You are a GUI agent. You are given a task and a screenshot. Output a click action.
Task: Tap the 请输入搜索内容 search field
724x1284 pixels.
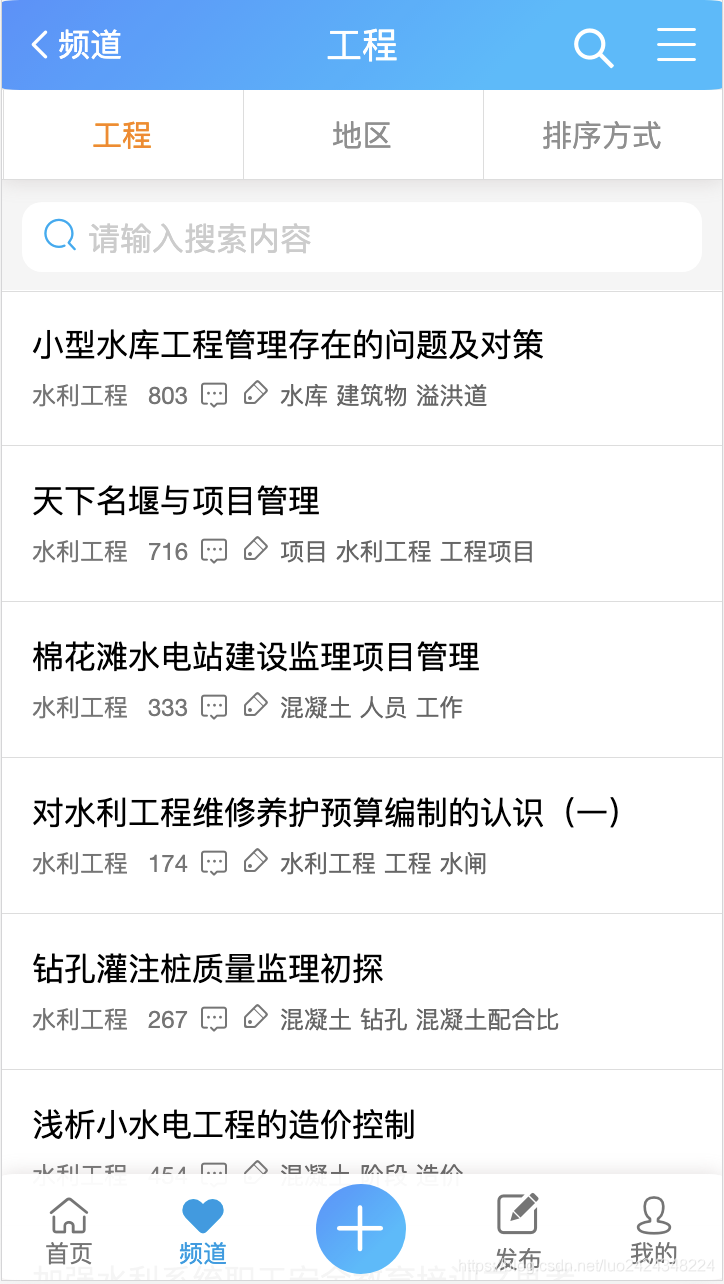point(362,237)
